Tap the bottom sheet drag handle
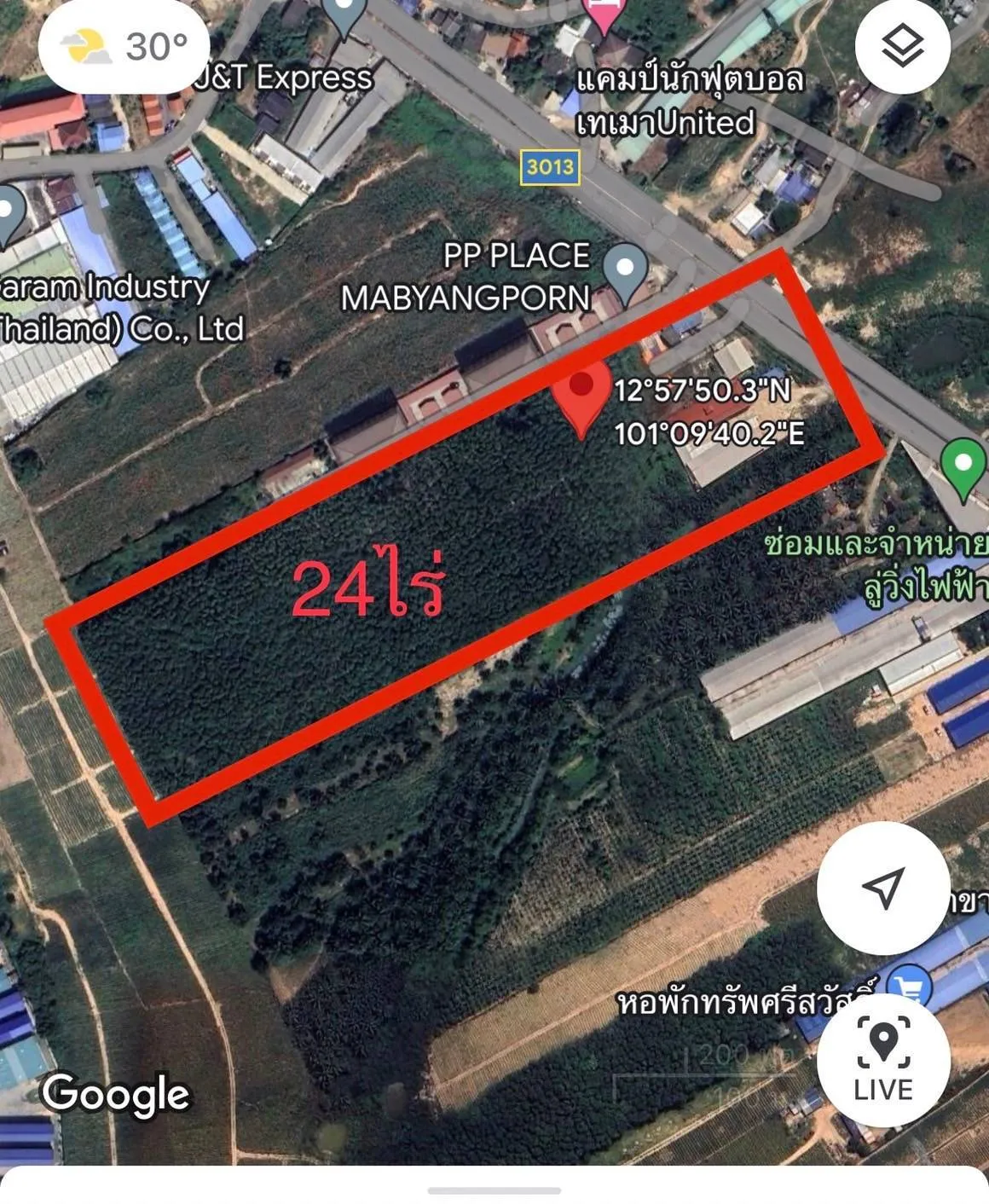This screenshot has width=989, height=1204. (494, 1190)
